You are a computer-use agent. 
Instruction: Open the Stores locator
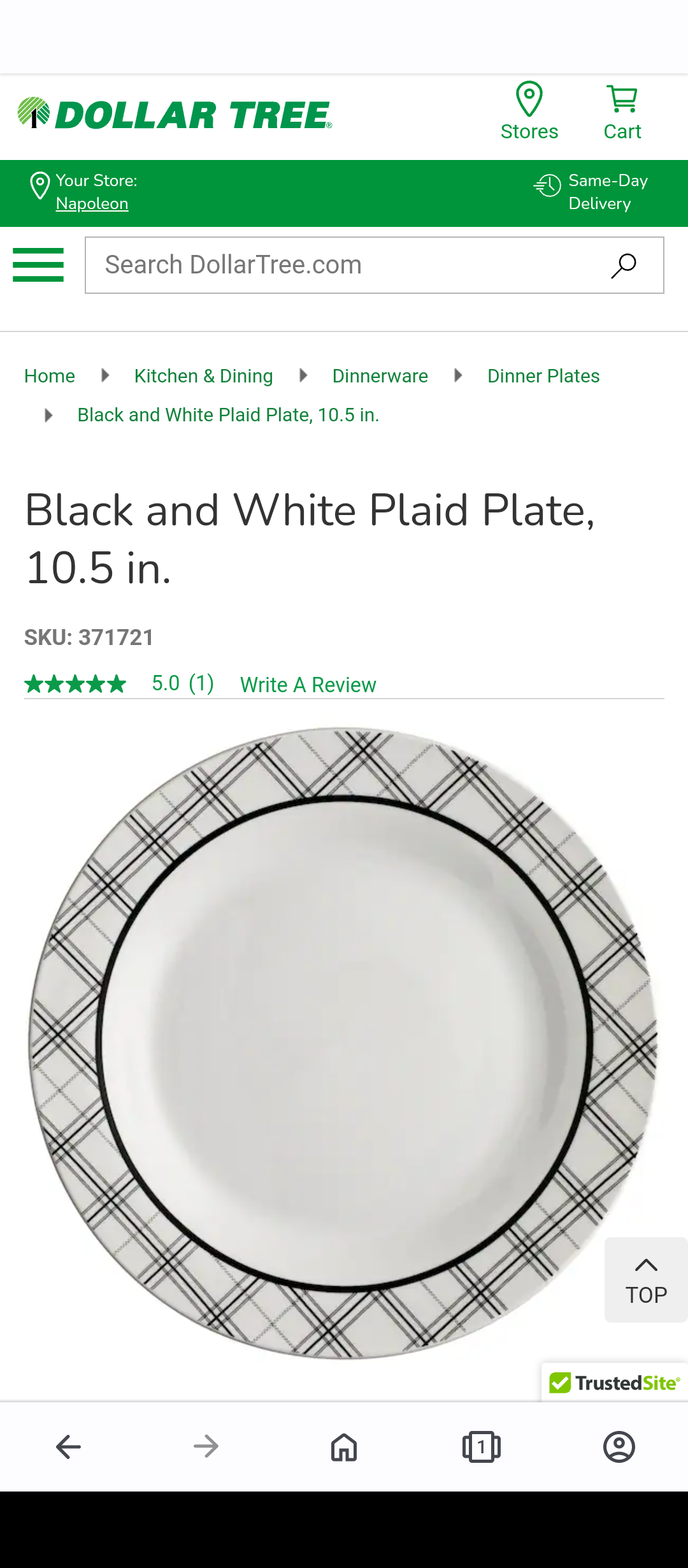click(529, 112)
